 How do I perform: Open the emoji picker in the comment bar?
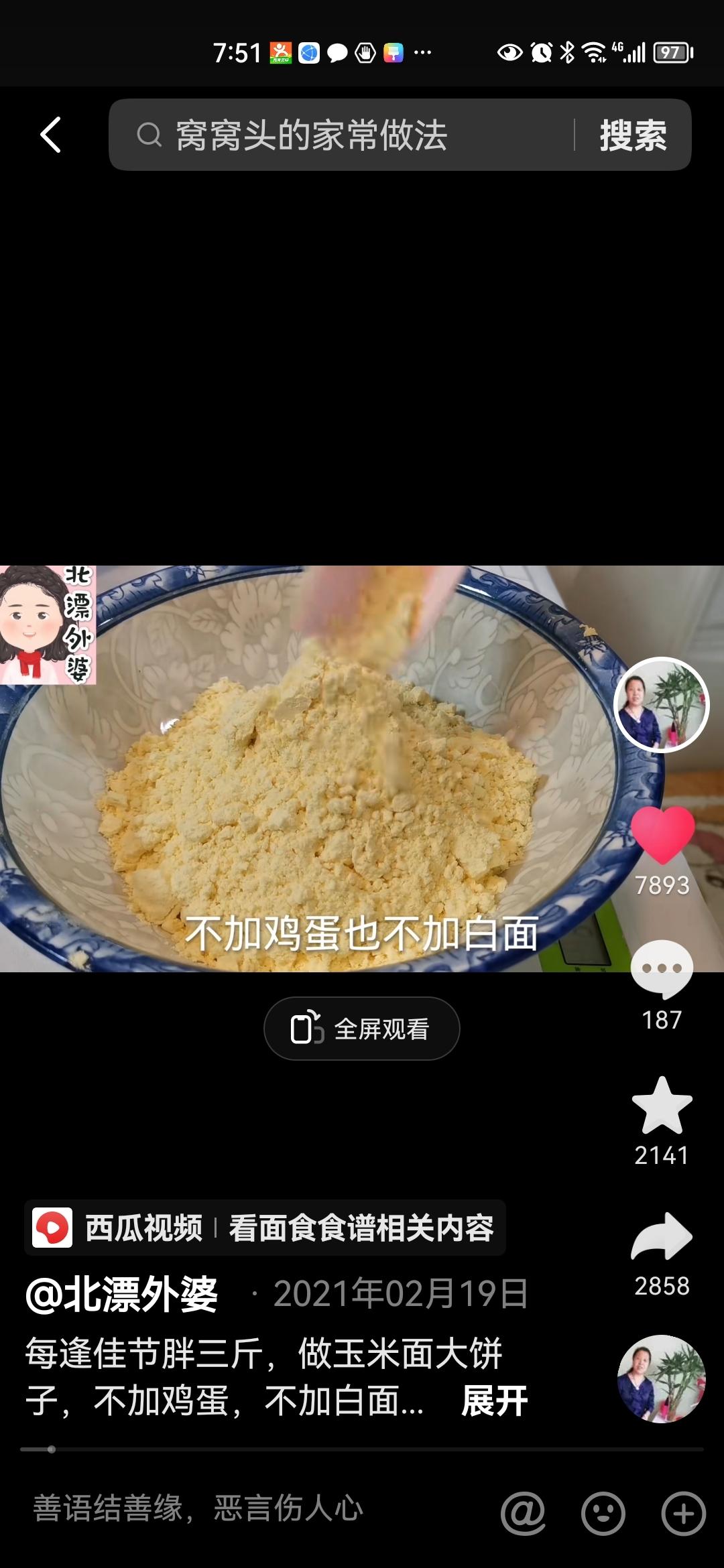coord(603,1513)
